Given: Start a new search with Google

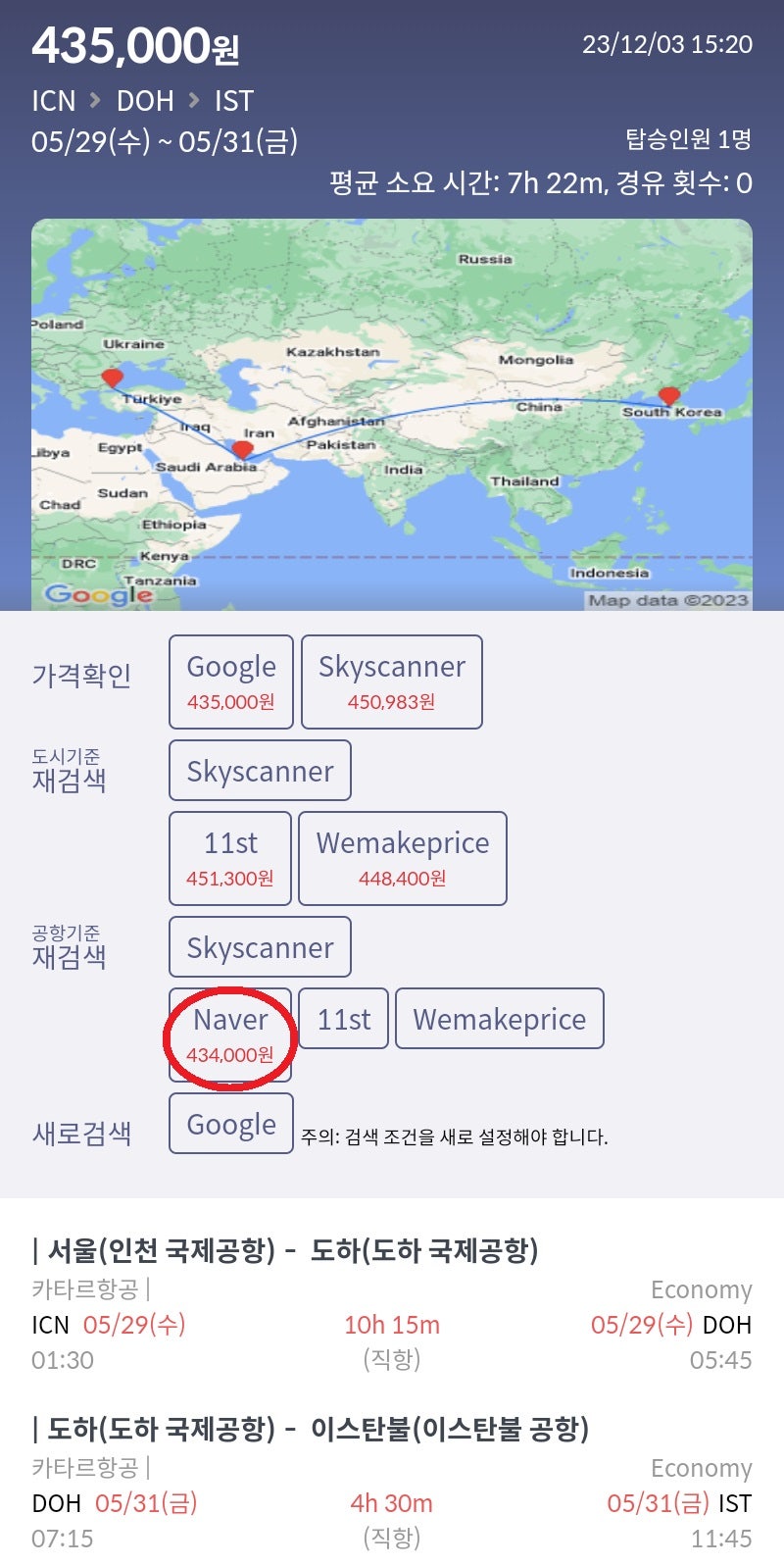Looking at the screenshot, I should pyautogui.click(x=231, y=1124).
